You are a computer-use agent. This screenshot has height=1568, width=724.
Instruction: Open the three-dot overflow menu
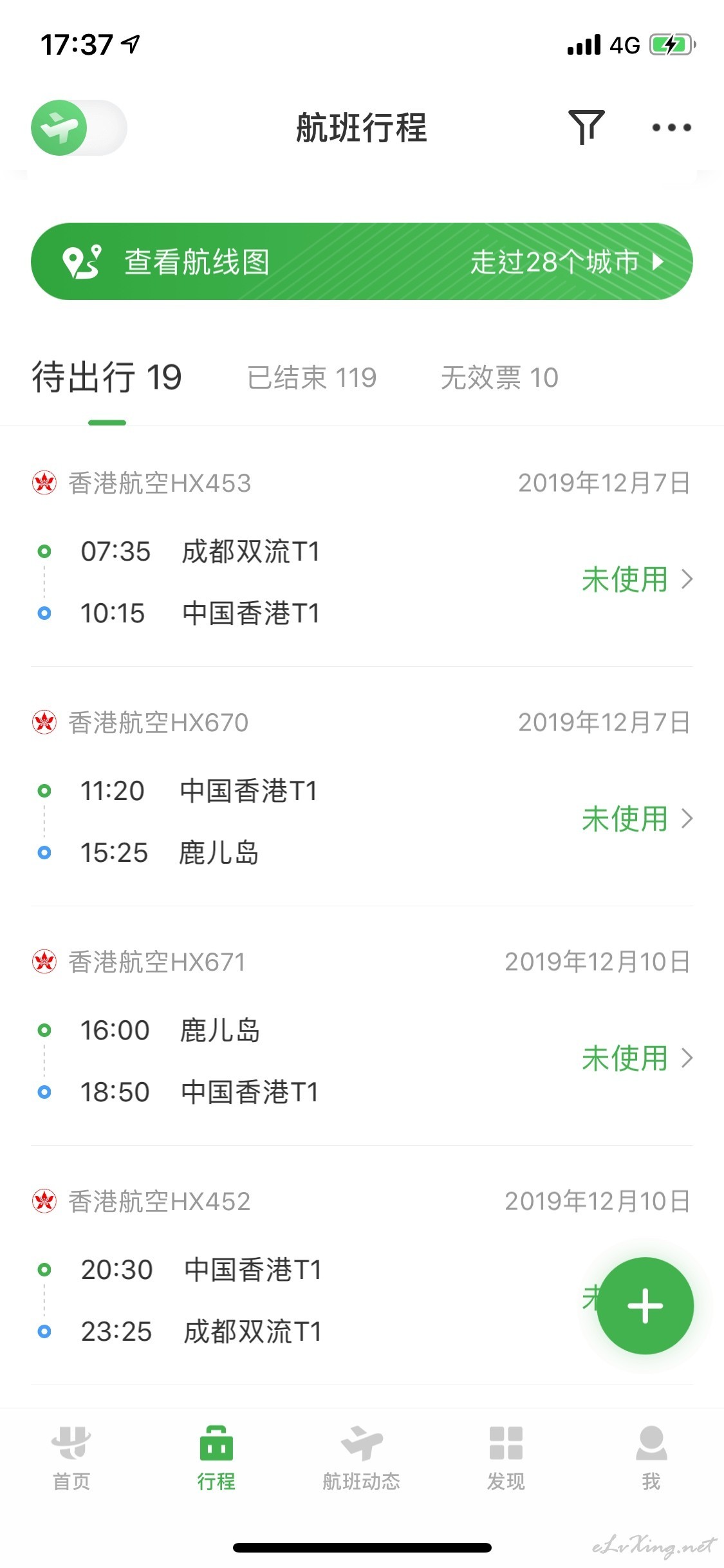[671, 127]
